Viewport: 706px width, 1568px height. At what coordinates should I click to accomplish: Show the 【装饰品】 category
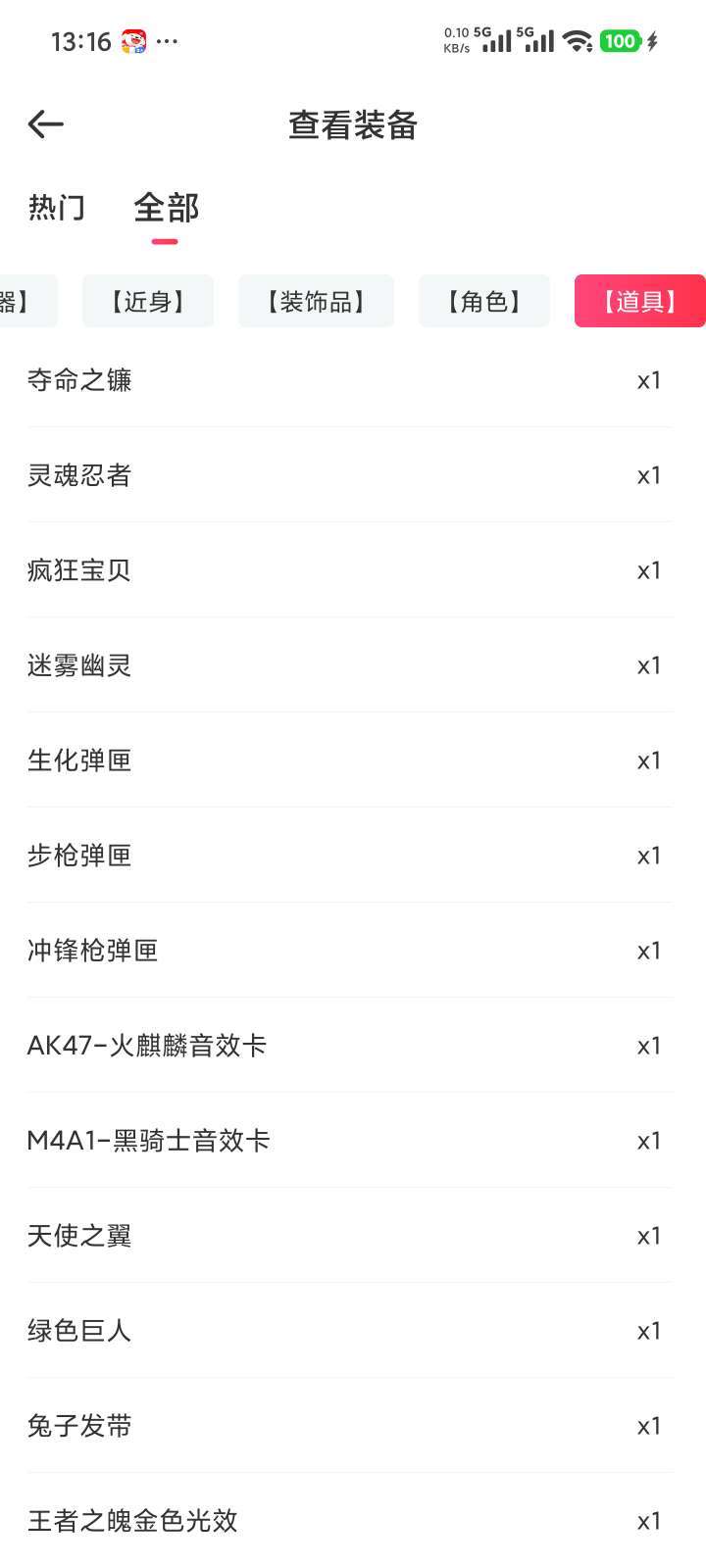tap(316, 301)
